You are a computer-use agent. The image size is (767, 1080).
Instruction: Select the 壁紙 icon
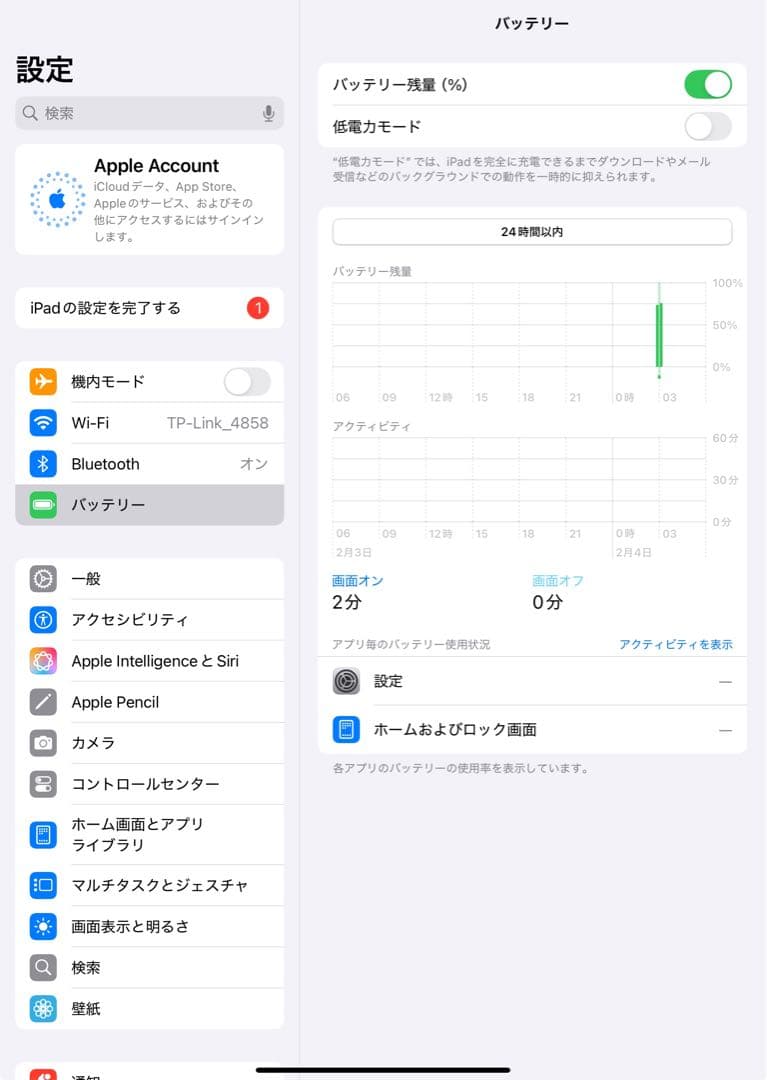pos(43,1009)
